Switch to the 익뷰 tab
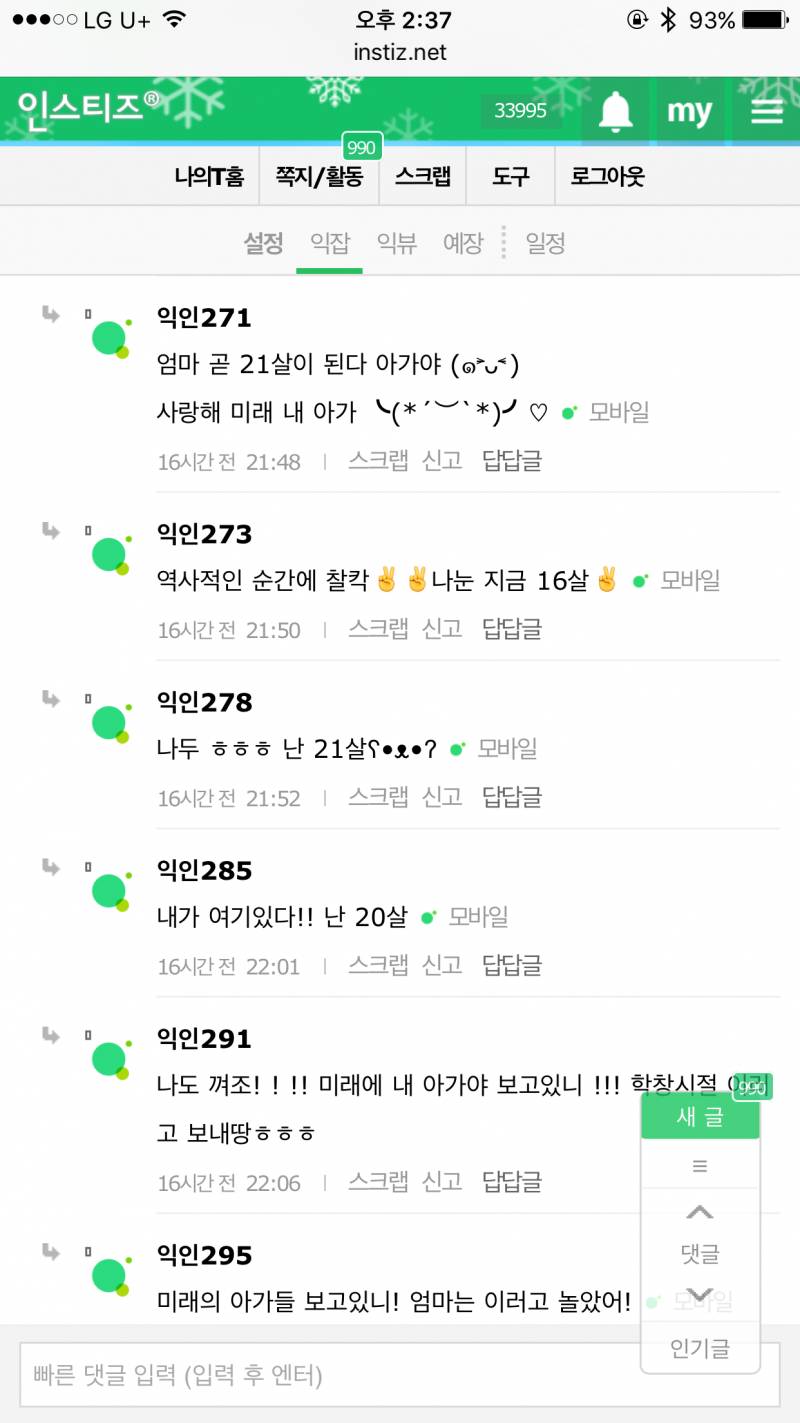Screen dimensions: 800x1423 coord(396,242)
